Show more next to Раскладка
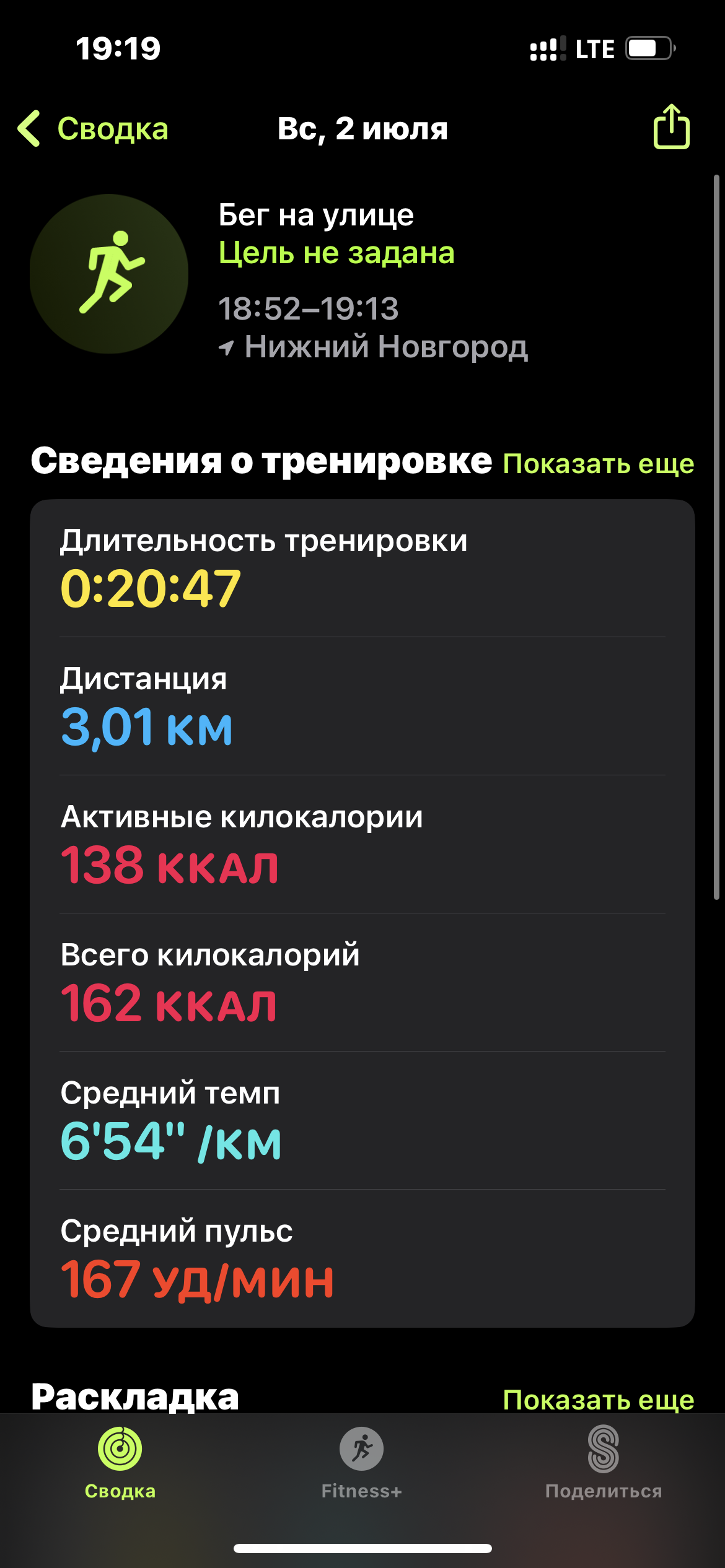The height and width of the screenshot is (1568, 725). (599, 1400)
